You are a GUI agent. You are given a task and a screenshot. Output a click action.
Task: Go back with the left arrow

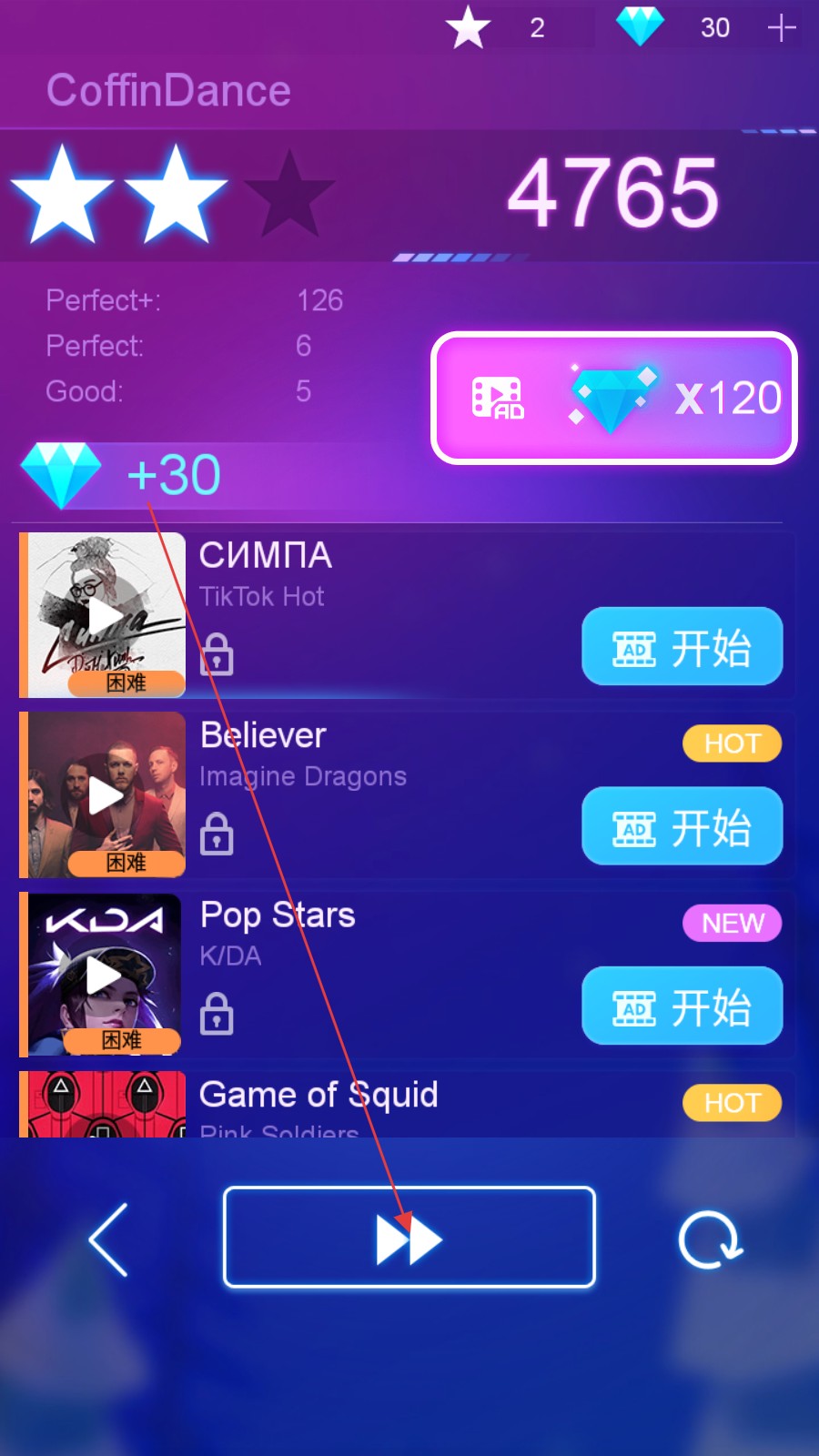(x=108, y=1239)
